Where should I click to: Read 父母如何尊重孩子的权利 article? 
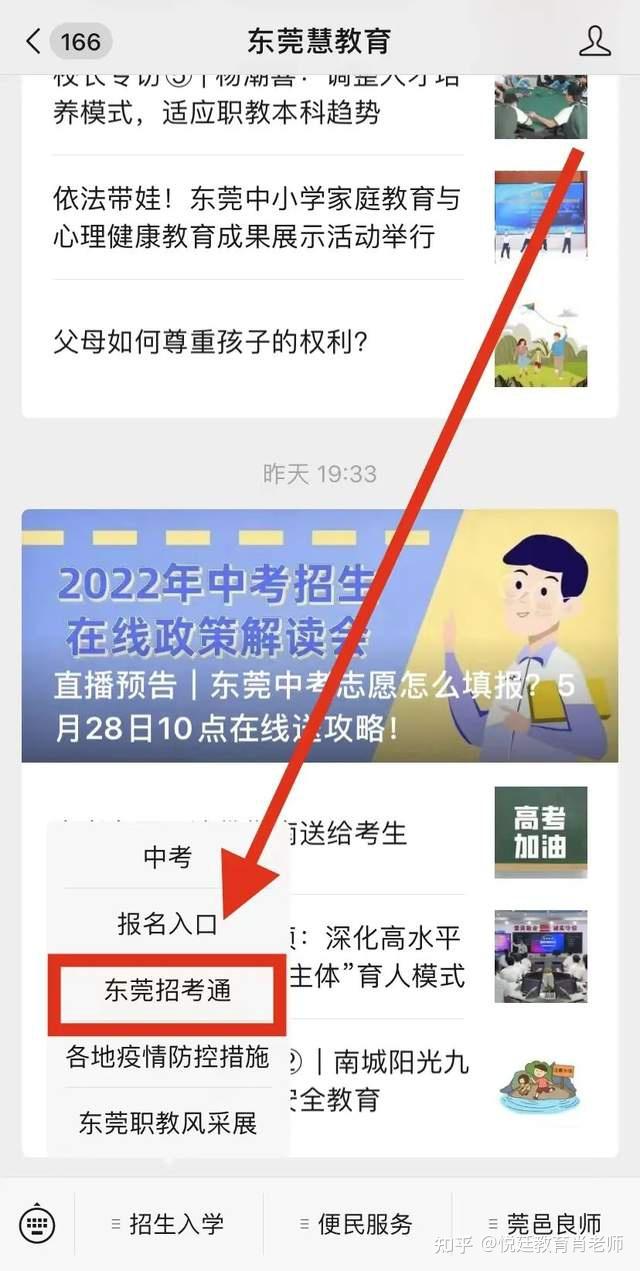pyautogui.click(x=212, y=342)
